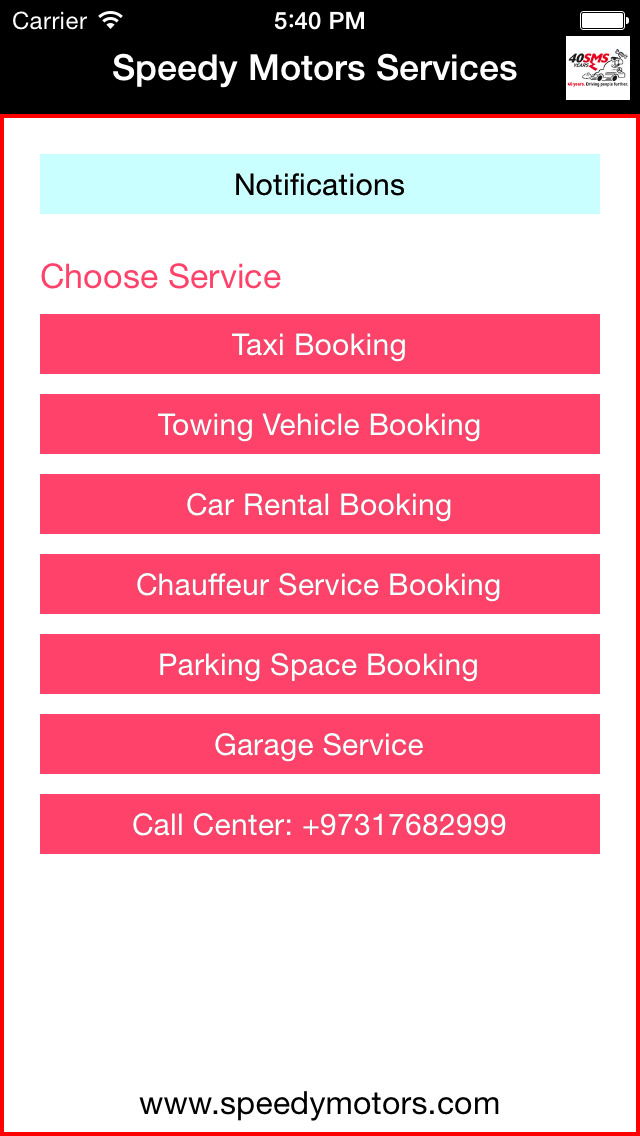Open the Notifications button
Screen dimensions: 640x1136
[320, 184]
